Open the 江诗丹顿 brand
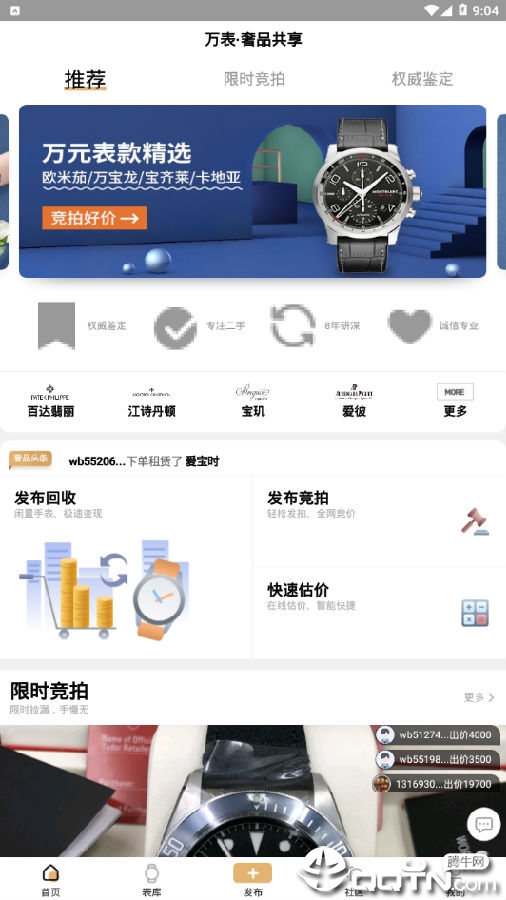 click(151, 401)
